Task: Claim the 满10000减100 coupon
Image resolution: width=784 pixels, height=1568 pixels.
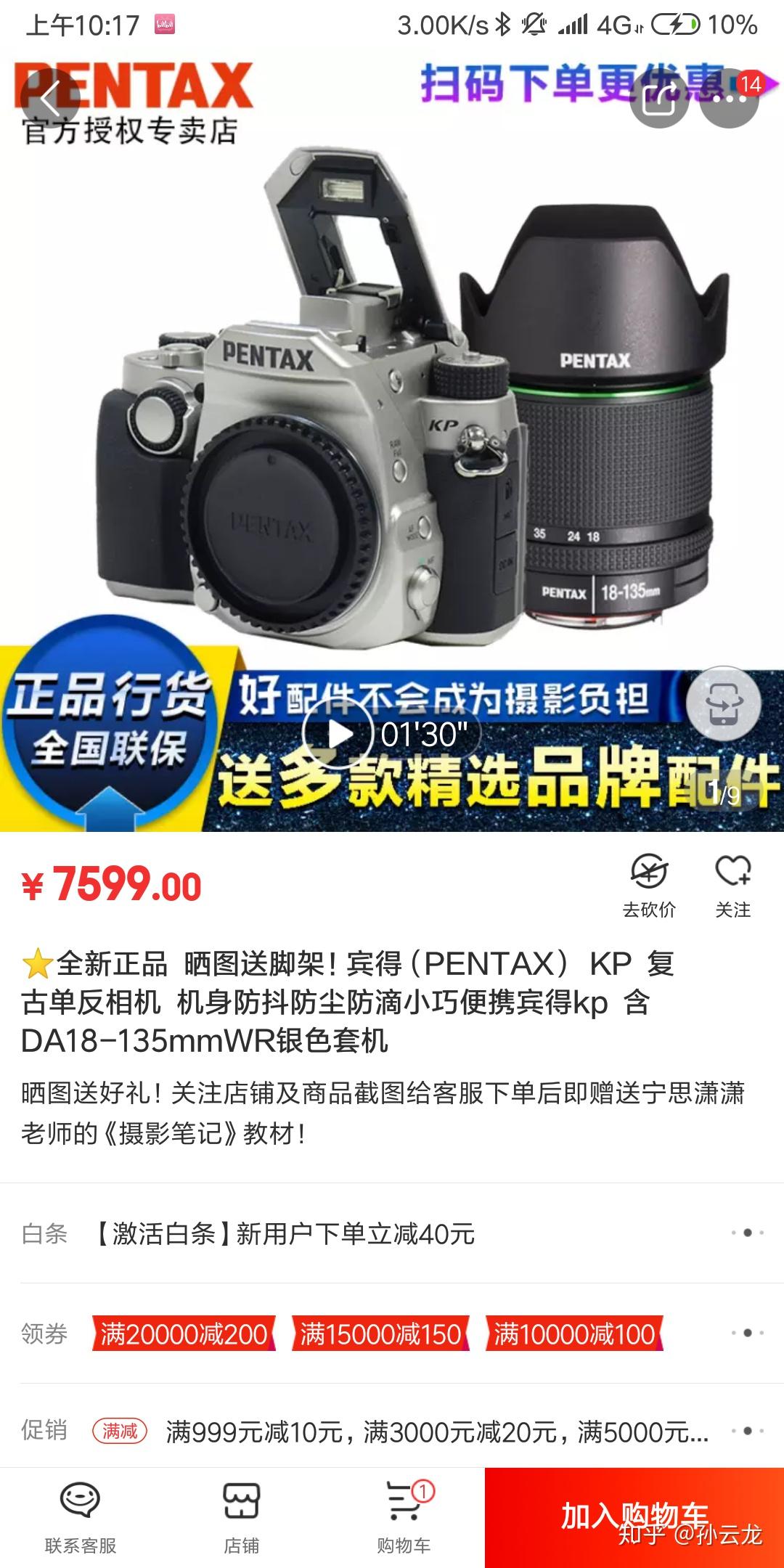Action: 574,1334
